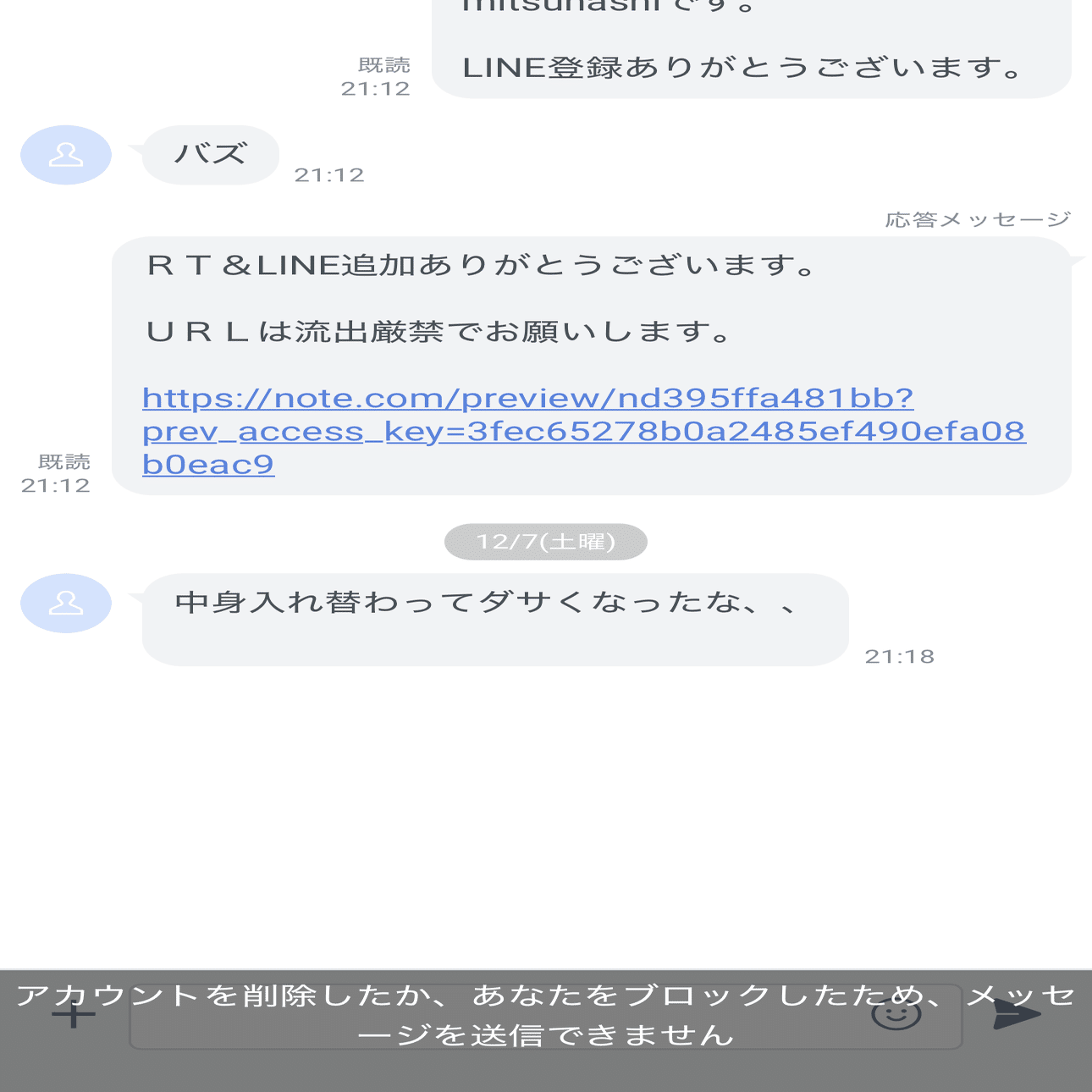The height and width of the screenshot is (1092, 1092).
Task: Open the emoji sticker picker
Action: coord(896,1012)
